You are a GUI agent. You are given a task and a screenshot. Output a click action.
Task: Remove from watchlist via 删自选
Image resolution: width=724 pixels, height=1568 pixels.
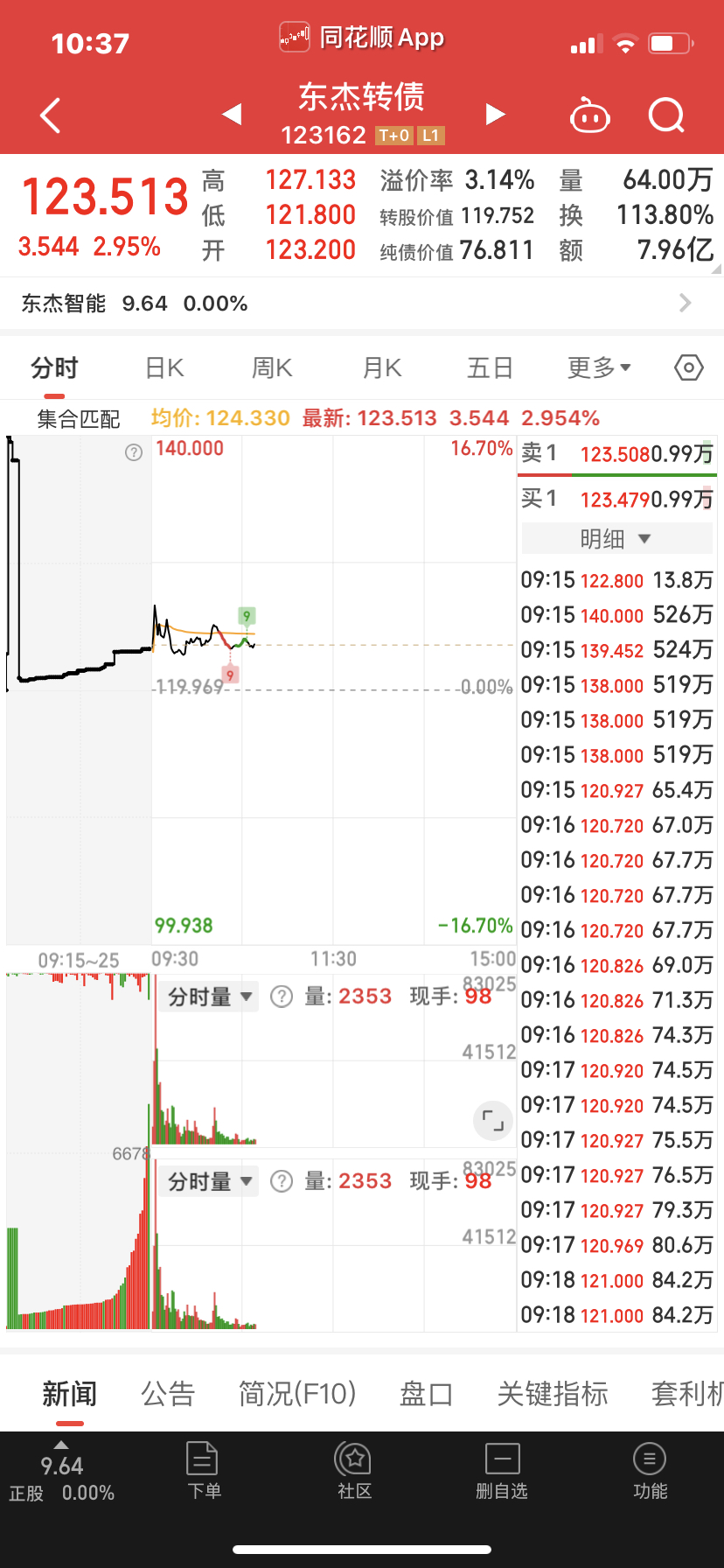tap(502, 1470)
